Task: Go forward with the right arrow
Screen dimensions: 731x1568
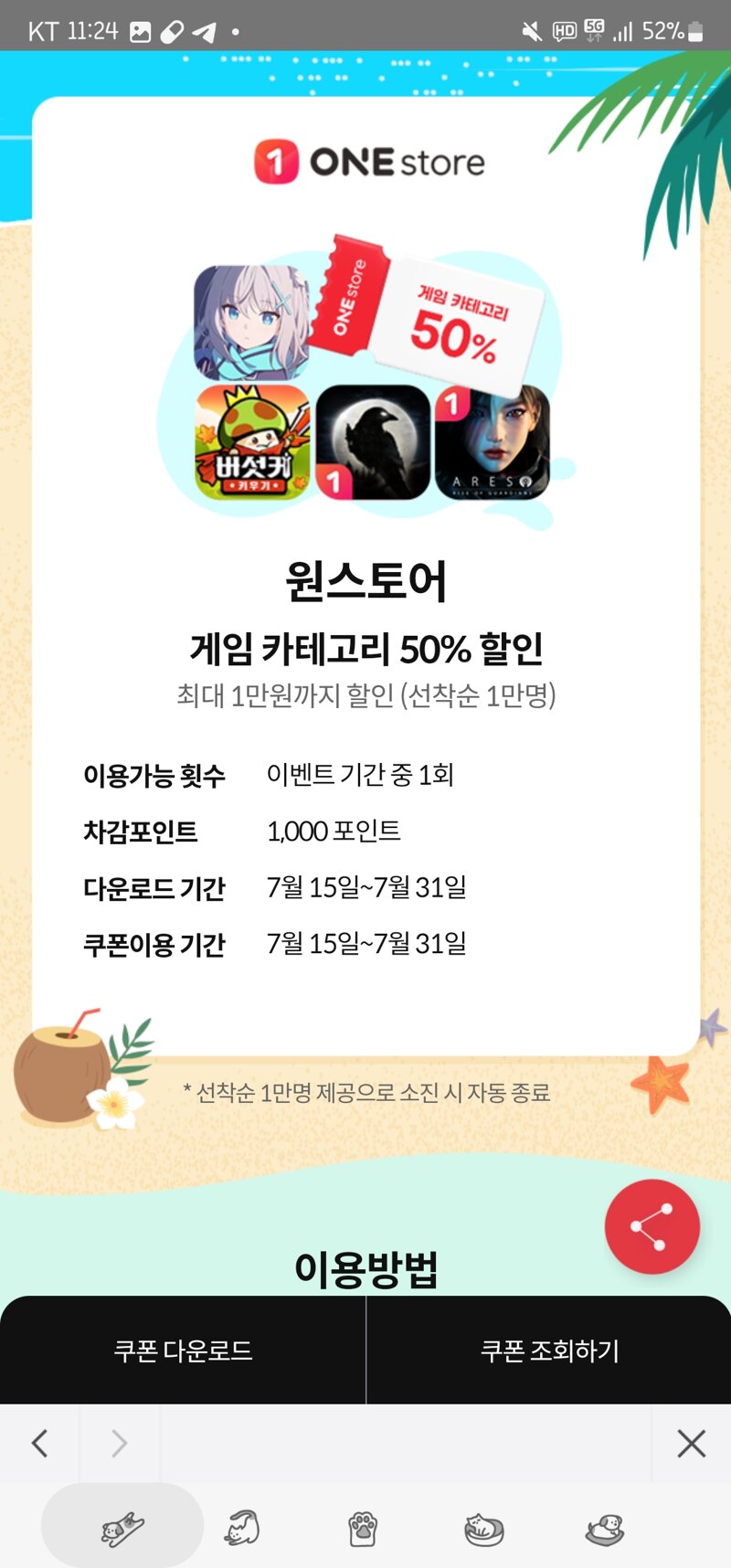Action: pos(119,1444)
